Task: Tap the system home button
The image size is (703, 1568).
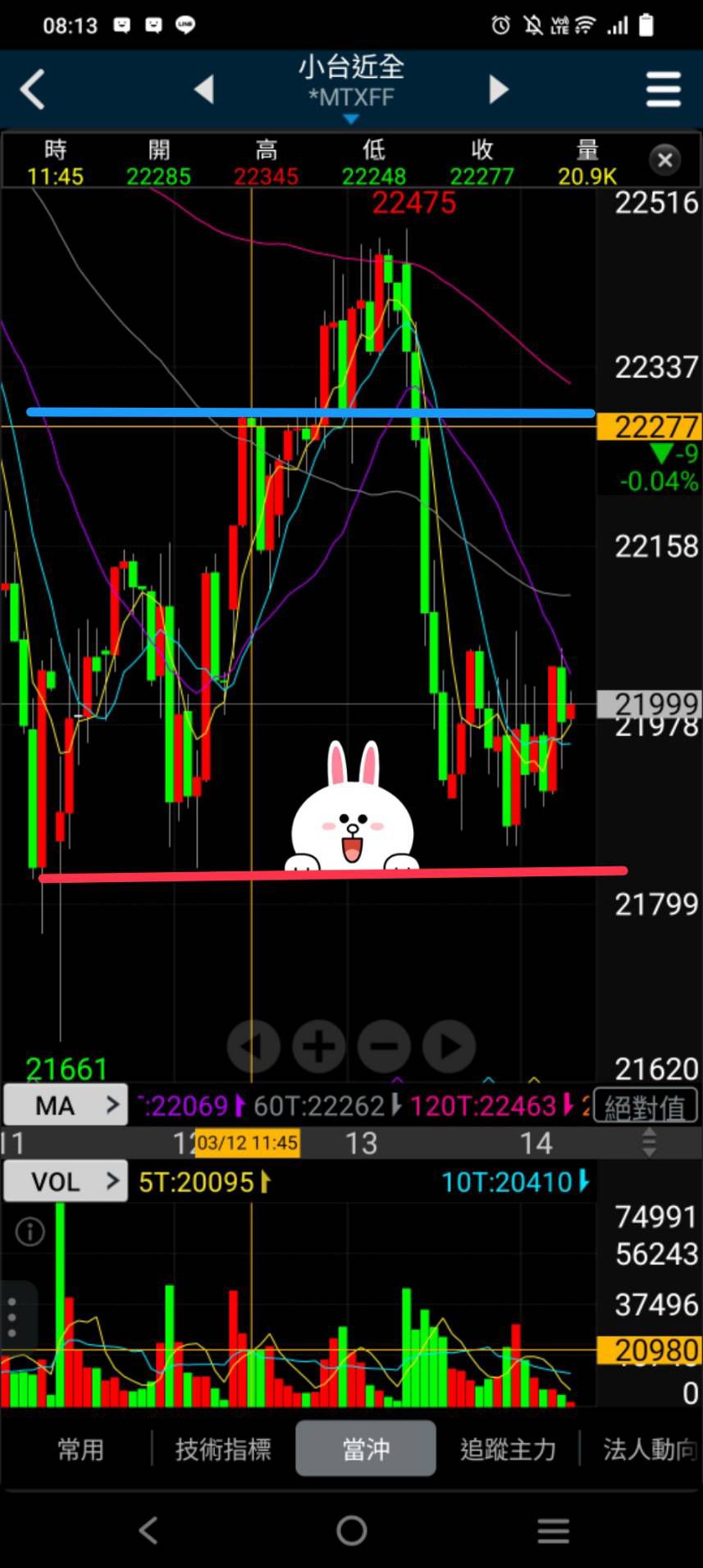Action: (x=351, y=1530)
